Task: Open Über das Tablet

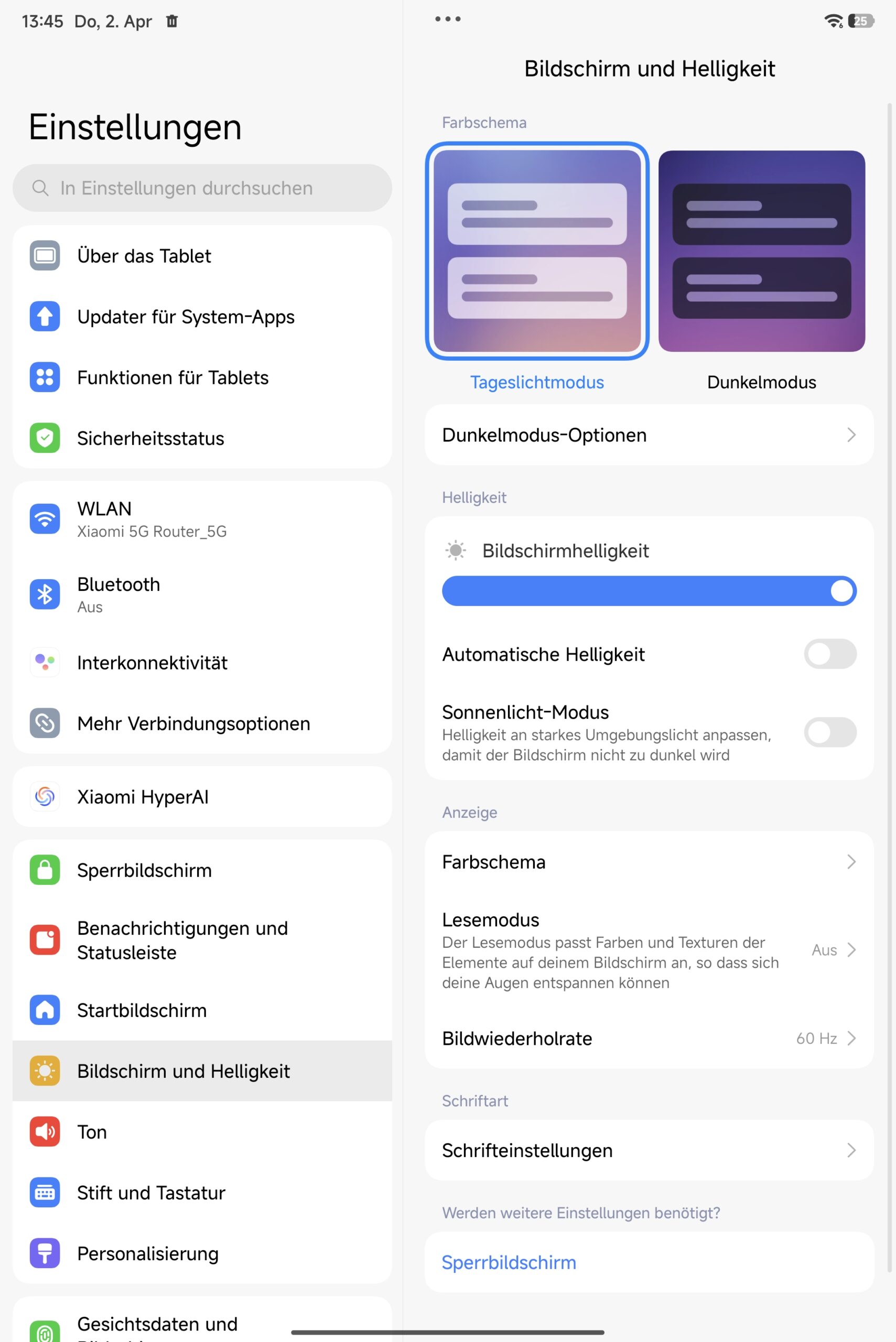Action: pyautogui.click(x=202, y=256)
